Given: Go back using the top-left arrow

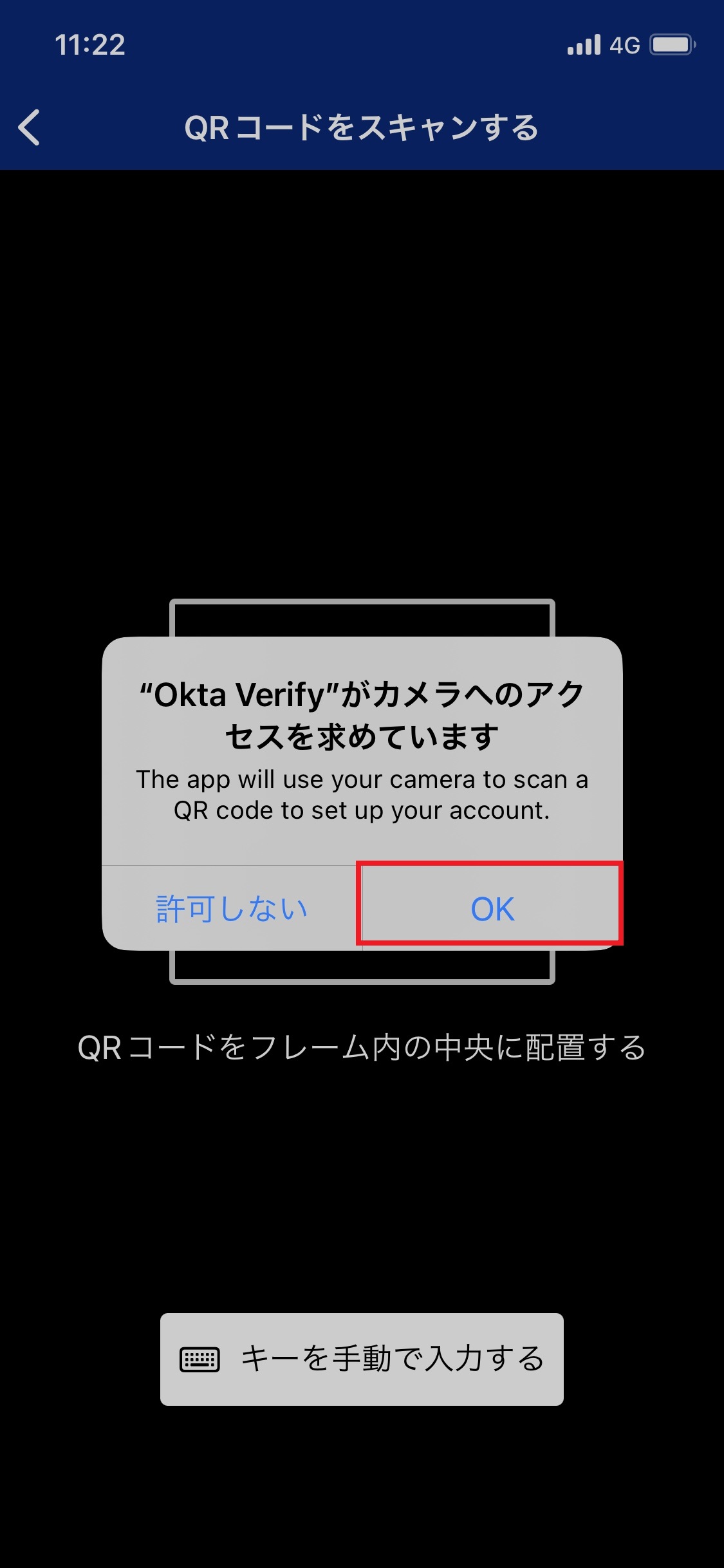Looking at the screenshot, I should (30, 127).
